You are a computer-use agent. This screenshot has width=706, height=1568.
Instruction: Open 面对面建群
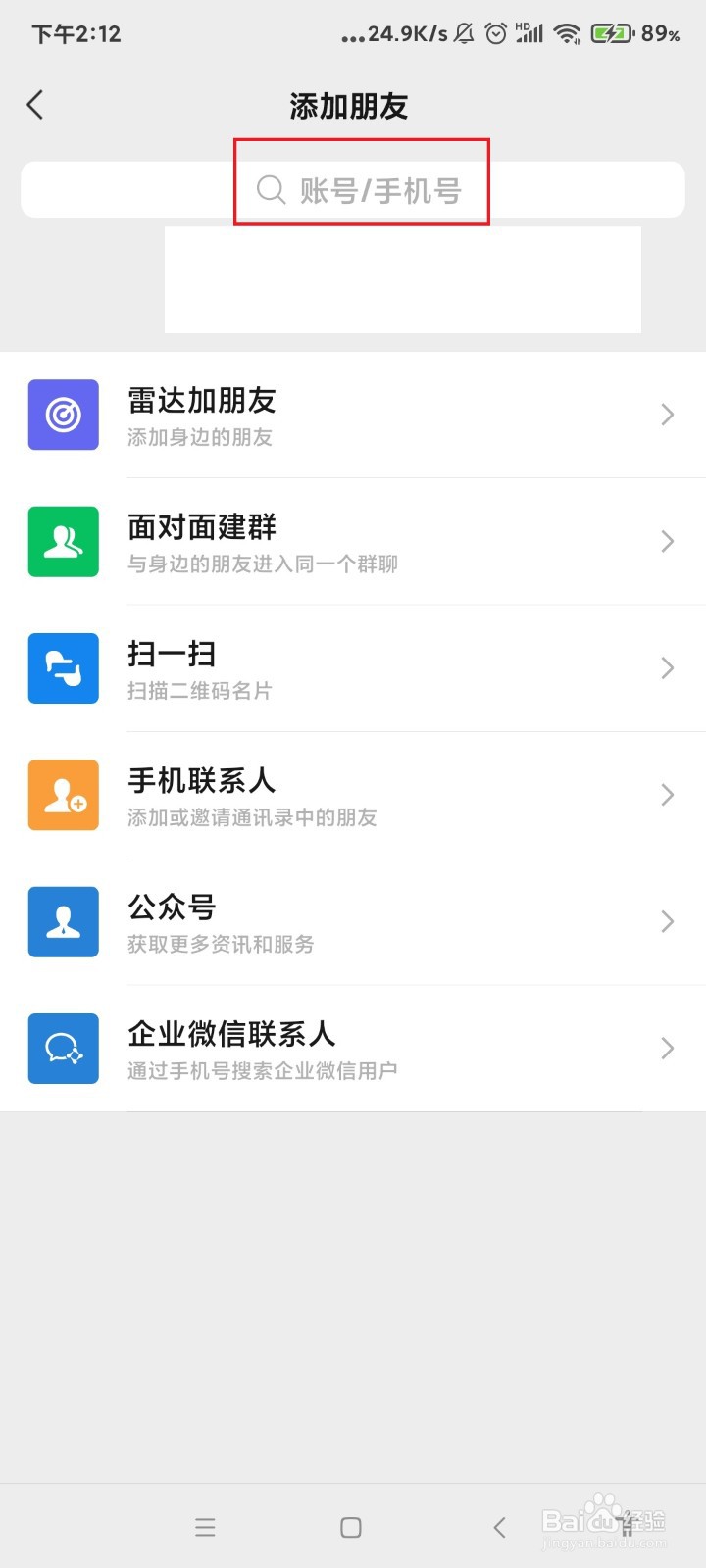pos(353,541)
